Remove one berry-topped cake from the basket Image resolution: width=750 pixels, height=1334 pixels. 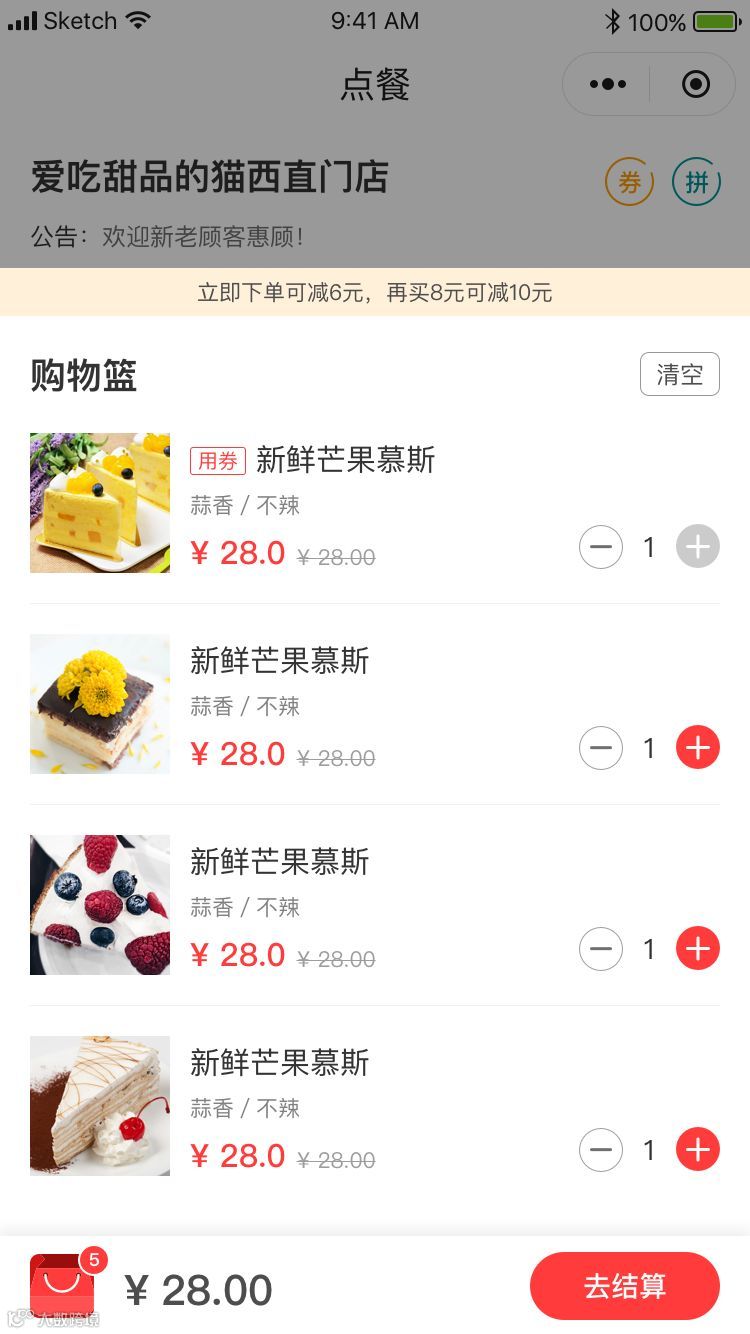point(601,949)
